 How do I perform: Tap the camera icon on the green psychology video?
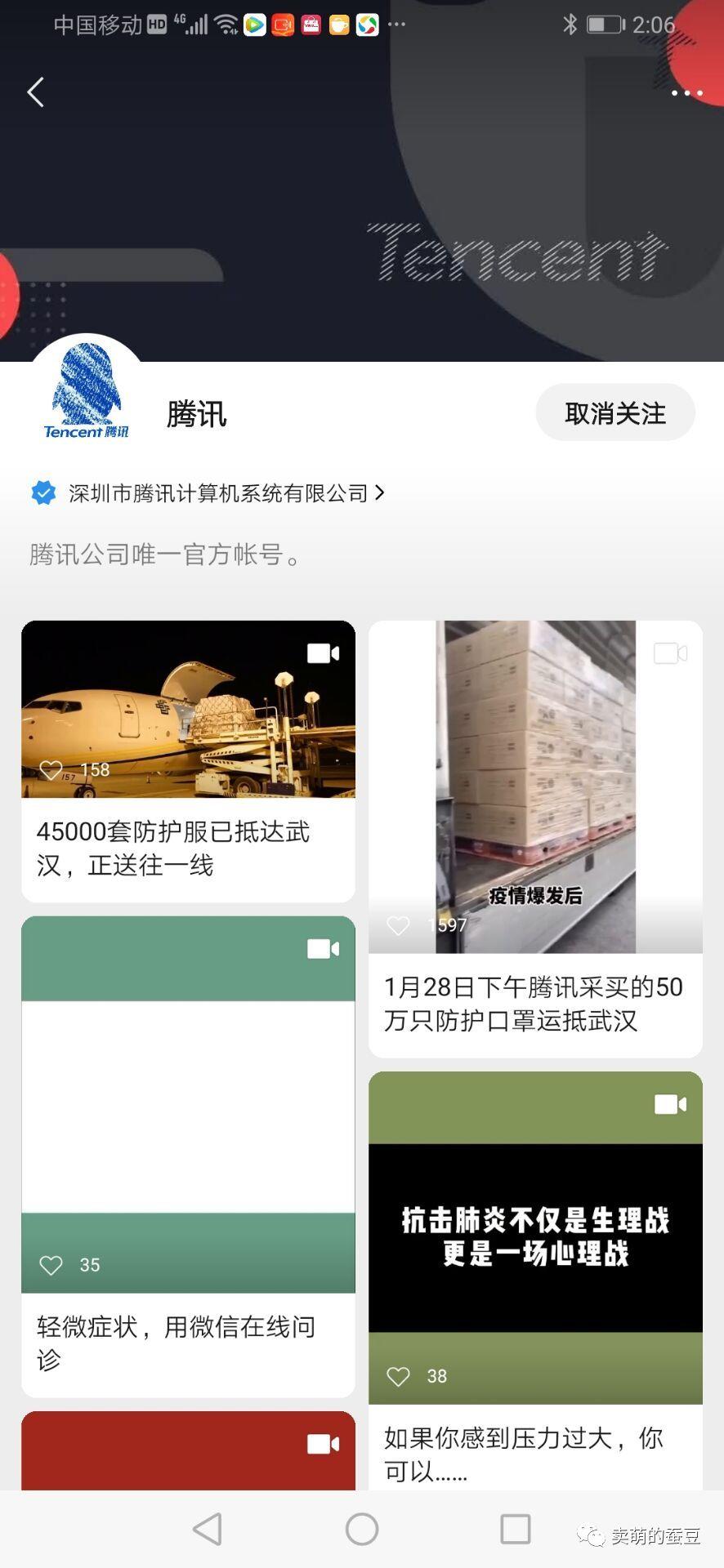pos(670,1105)
